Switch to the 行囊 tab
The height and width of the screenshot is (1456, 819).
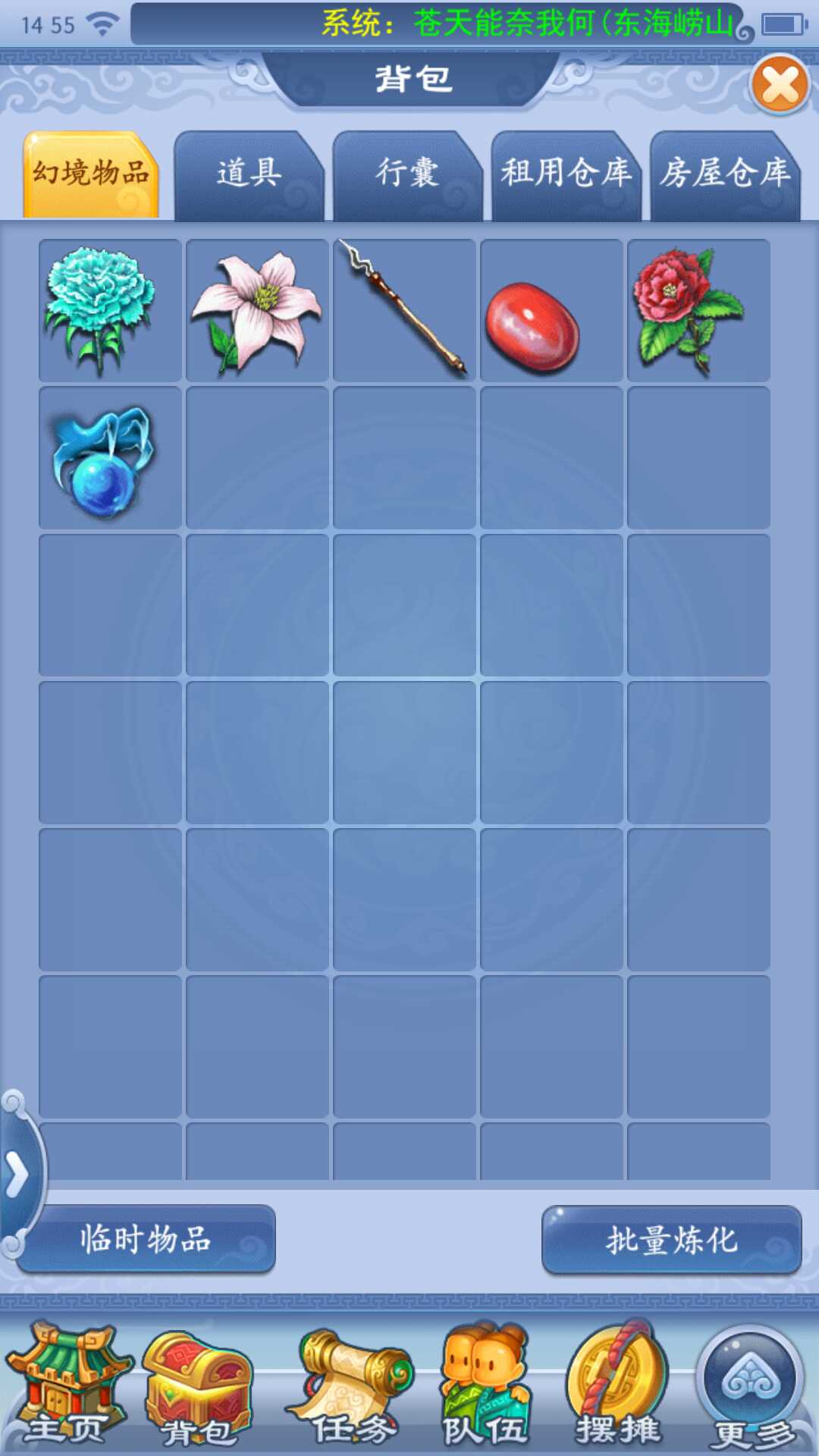pos(407,175)
